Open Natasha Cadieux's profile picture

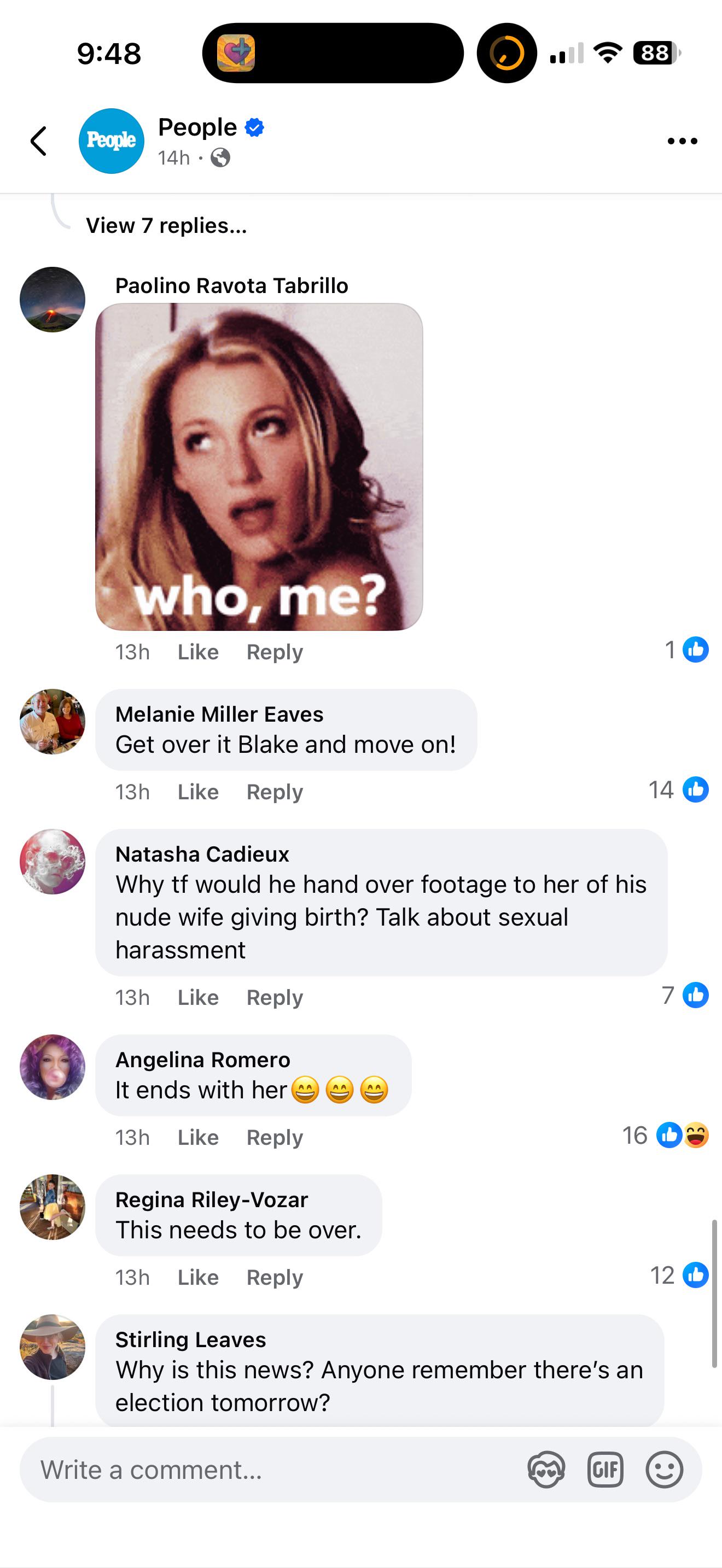pos(53,861)
